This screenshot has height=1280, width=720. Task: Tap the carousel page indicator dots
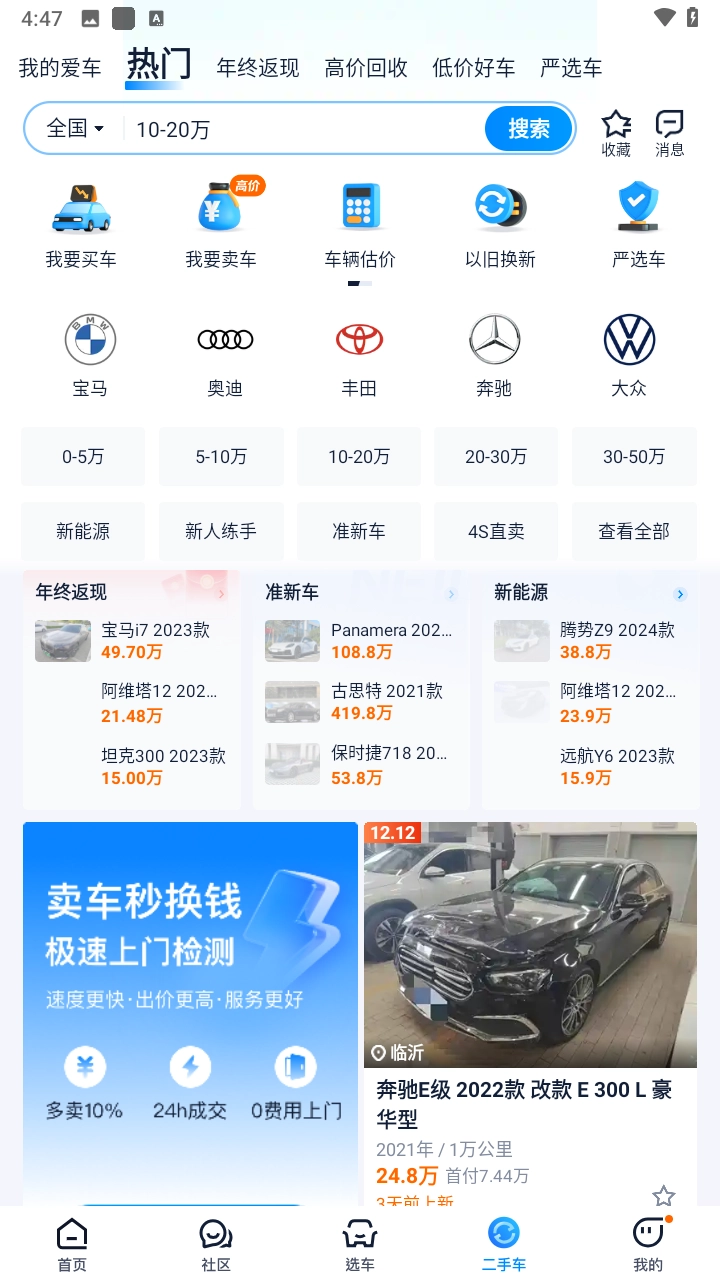click(x=360, y=283)
